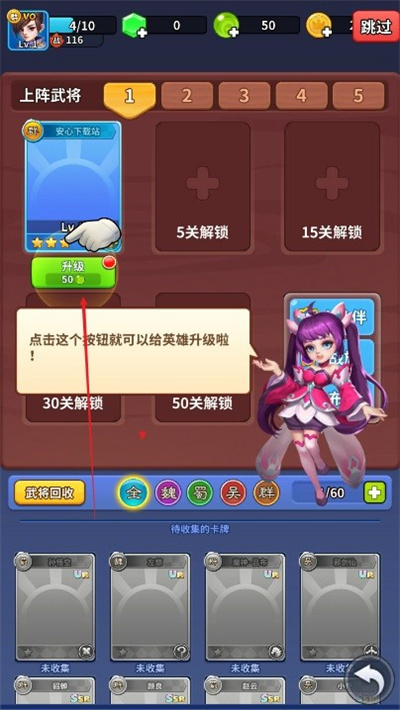This screenshot has width=400, height=710.
Task: Filter heroes by 魏 faction
Action: (x=168, y=493)
